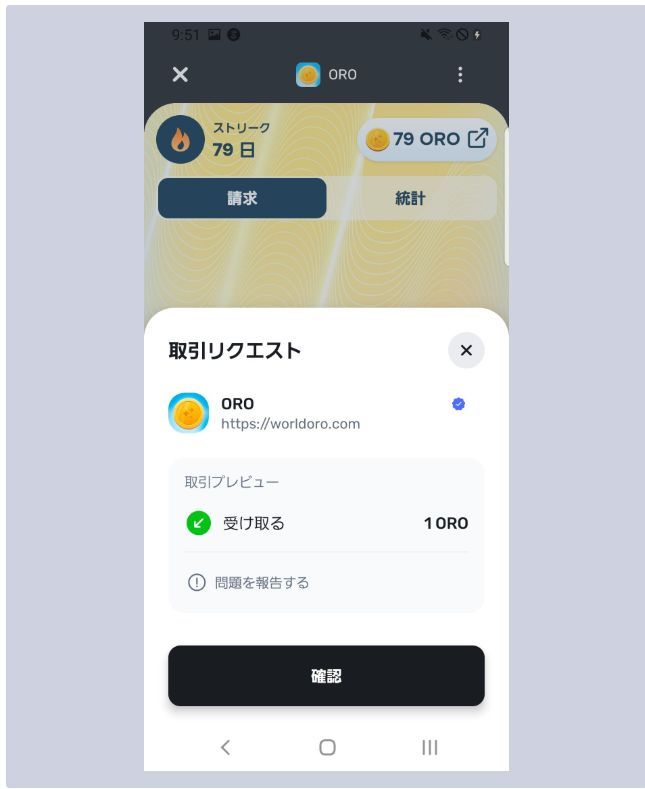
Task: Open the overflow menu
Action: click(x=460, y=75)
